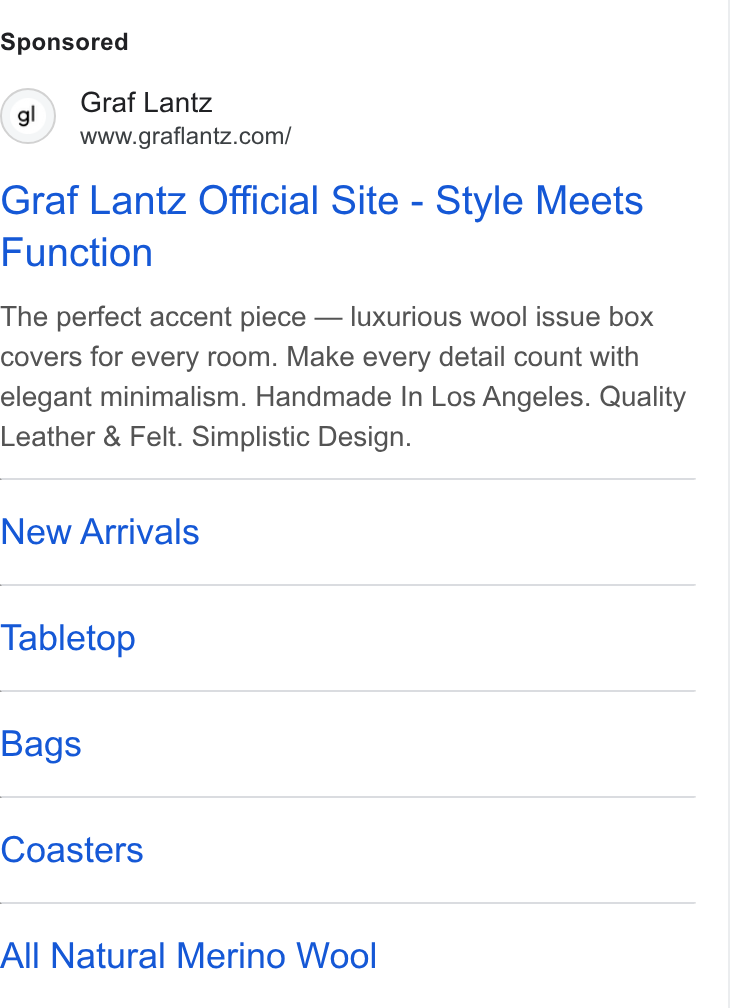Image resolution: width=730 pixels, height=1008 pixels.
Task: Tap the www.graflantz.com advertiser header
Action: 146,118
